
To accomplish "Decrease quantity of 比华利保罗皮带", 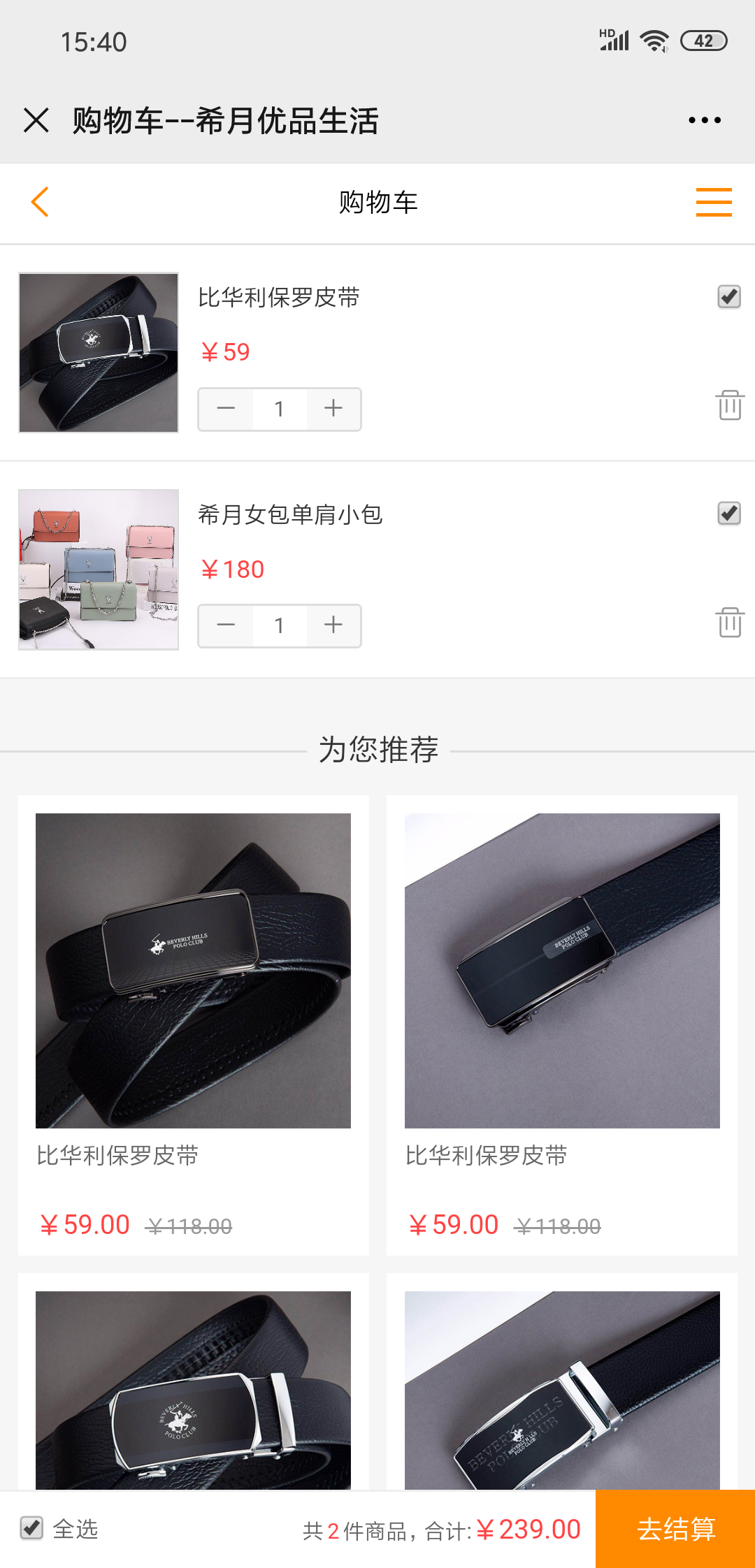I will (226, 409).
